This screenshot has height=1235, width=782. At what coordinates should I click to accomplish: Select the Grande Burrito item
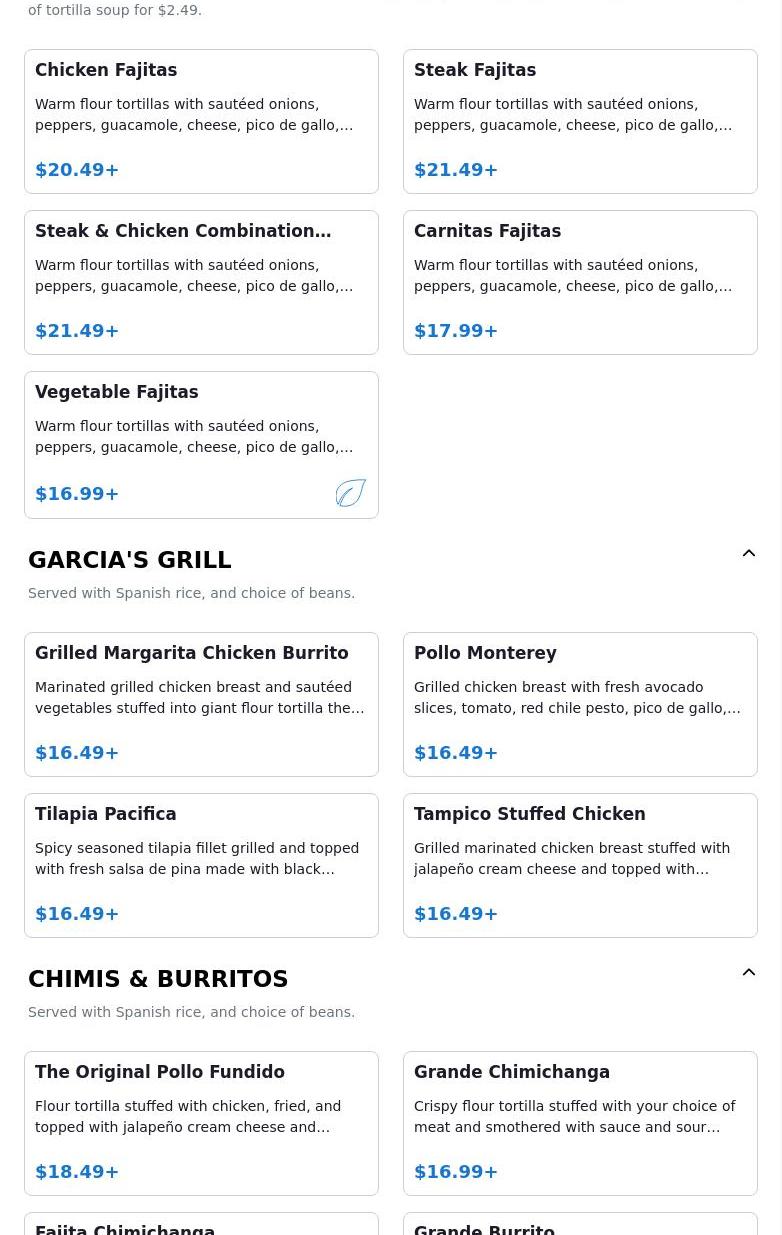pos(580,1226)
